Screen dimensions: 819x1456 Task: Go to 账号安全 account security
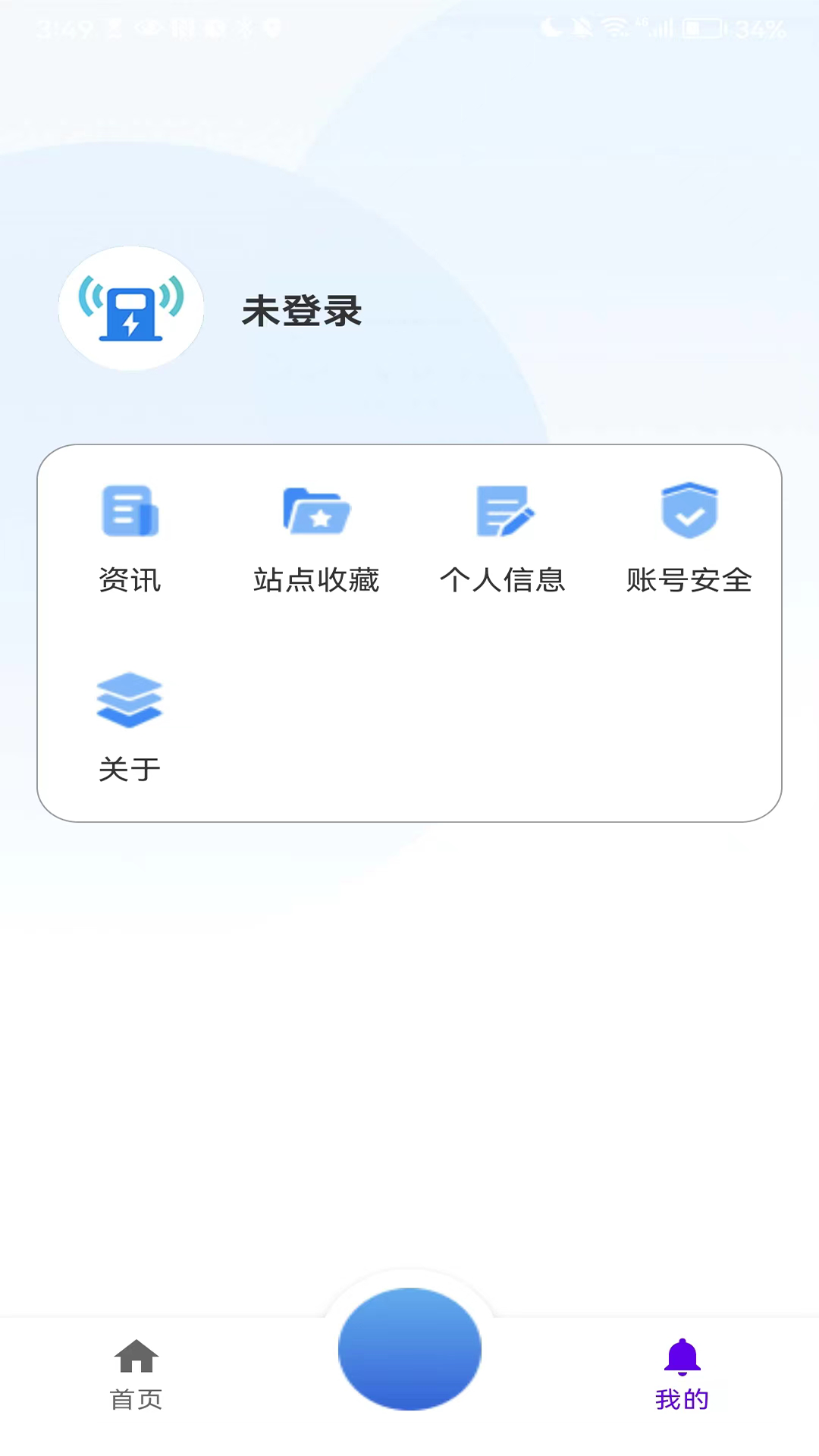coord(689,537)
